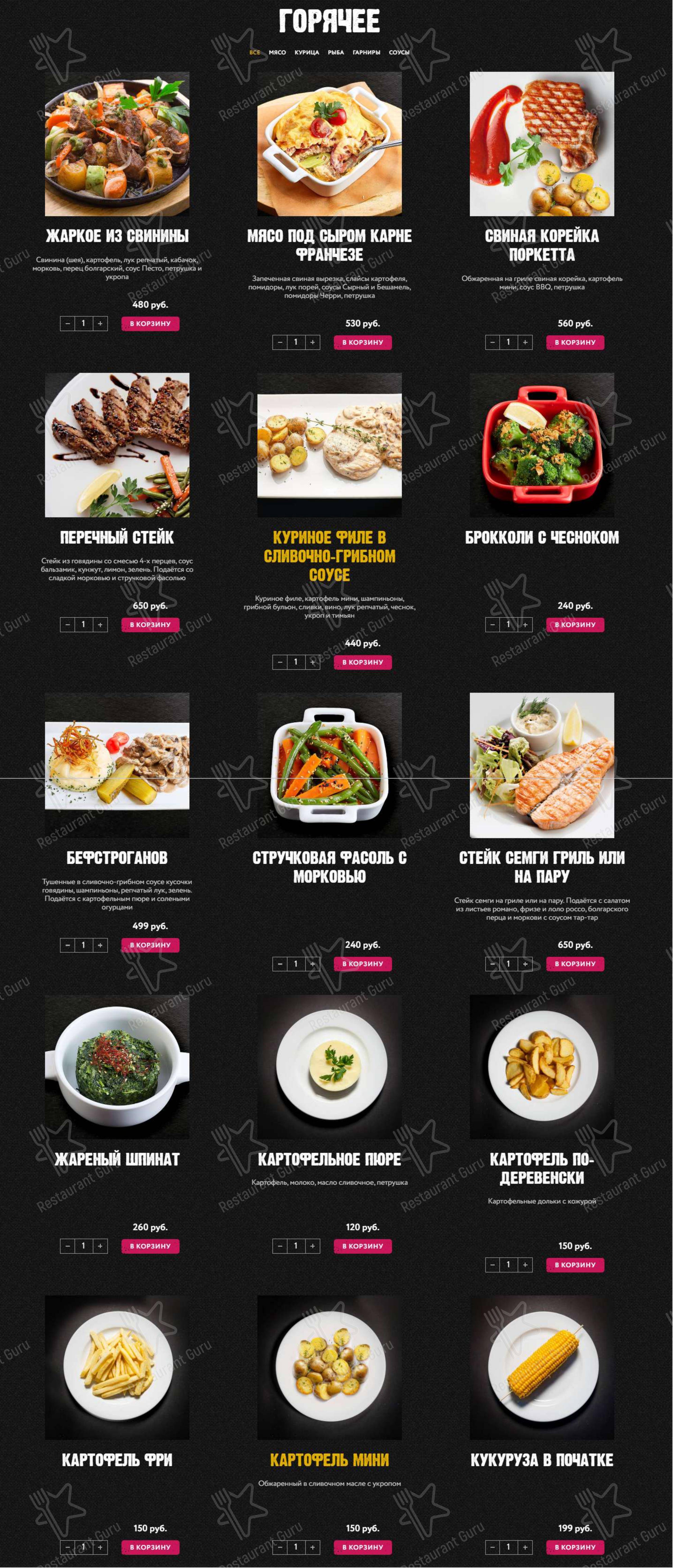Add Стручковая фасоль с морковью to cart
The image size is (673, 1568).
click(x=363, y=964)
